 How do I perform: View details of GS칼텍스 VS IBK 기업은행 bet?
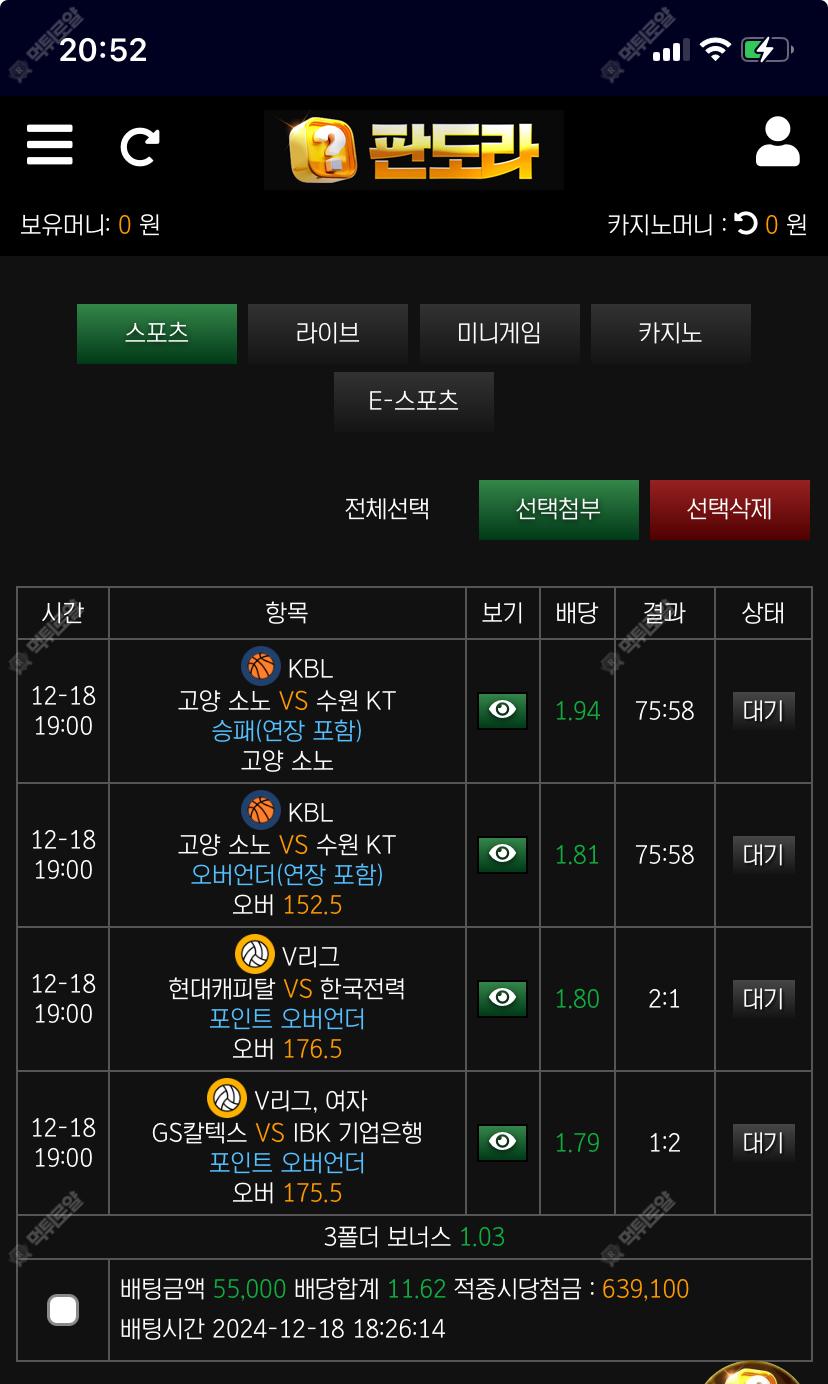click(x=502, y=1142)
